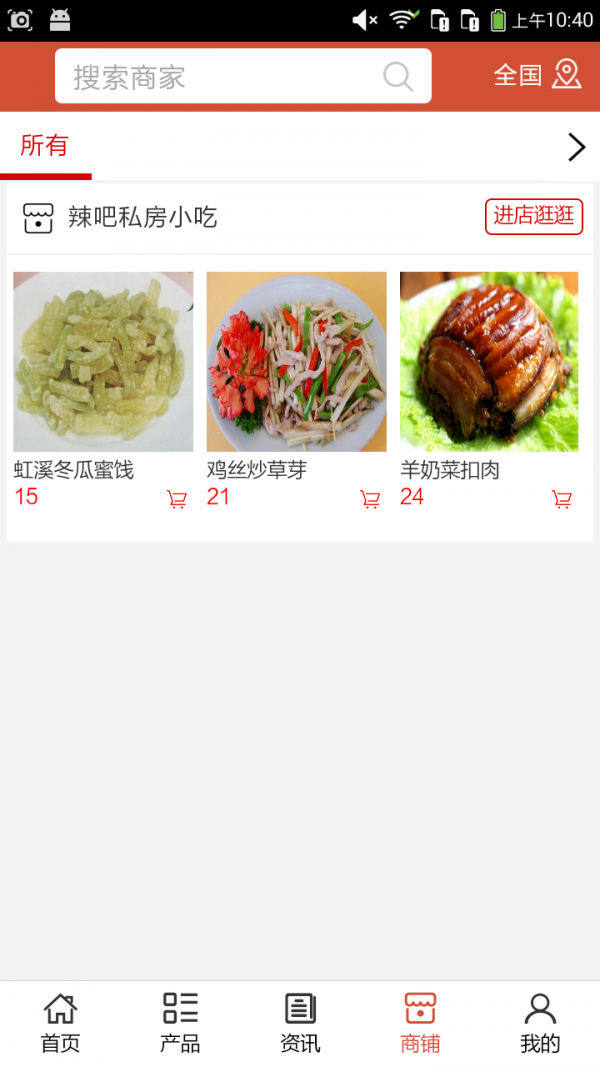Screen dimensions: 600x1067
Task: Switch to the 产品 tab
Action: coord(180,1023)
